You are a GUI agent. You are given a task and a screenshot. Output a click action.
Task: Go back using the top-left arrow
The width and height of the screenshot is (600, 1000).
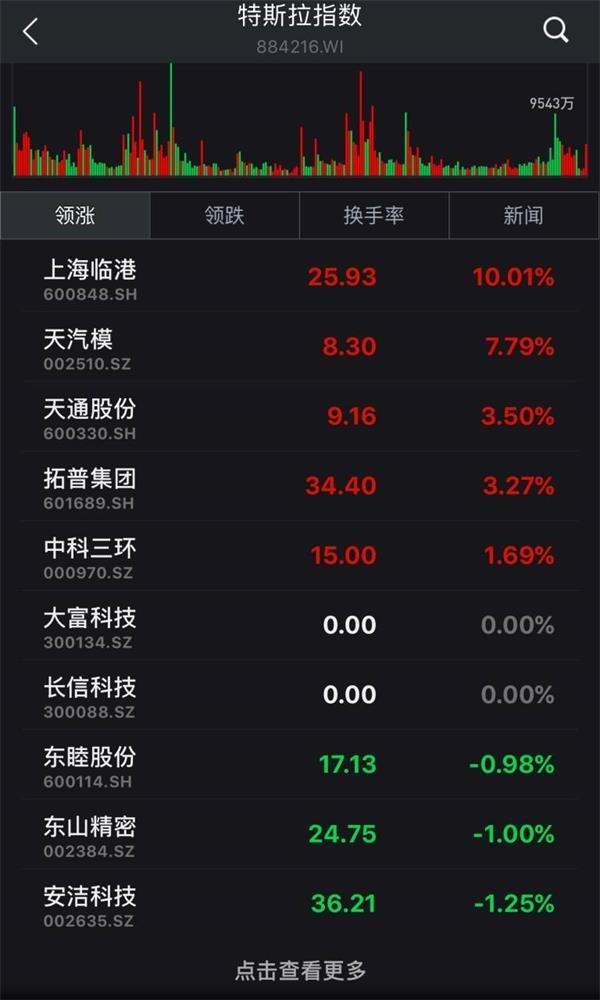[31, 32]
